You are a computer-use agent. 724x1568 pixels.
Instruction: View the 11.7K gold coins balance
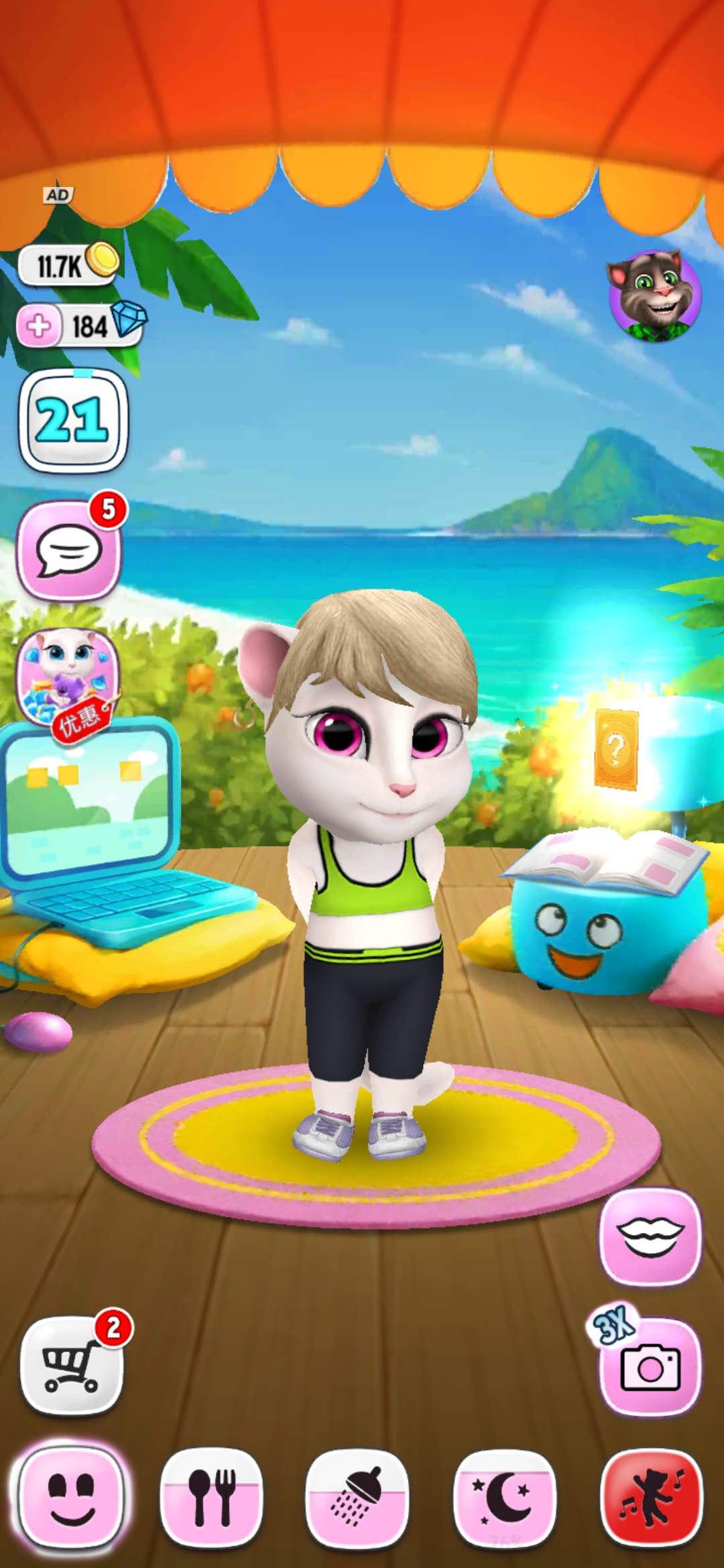click(68, 265)
